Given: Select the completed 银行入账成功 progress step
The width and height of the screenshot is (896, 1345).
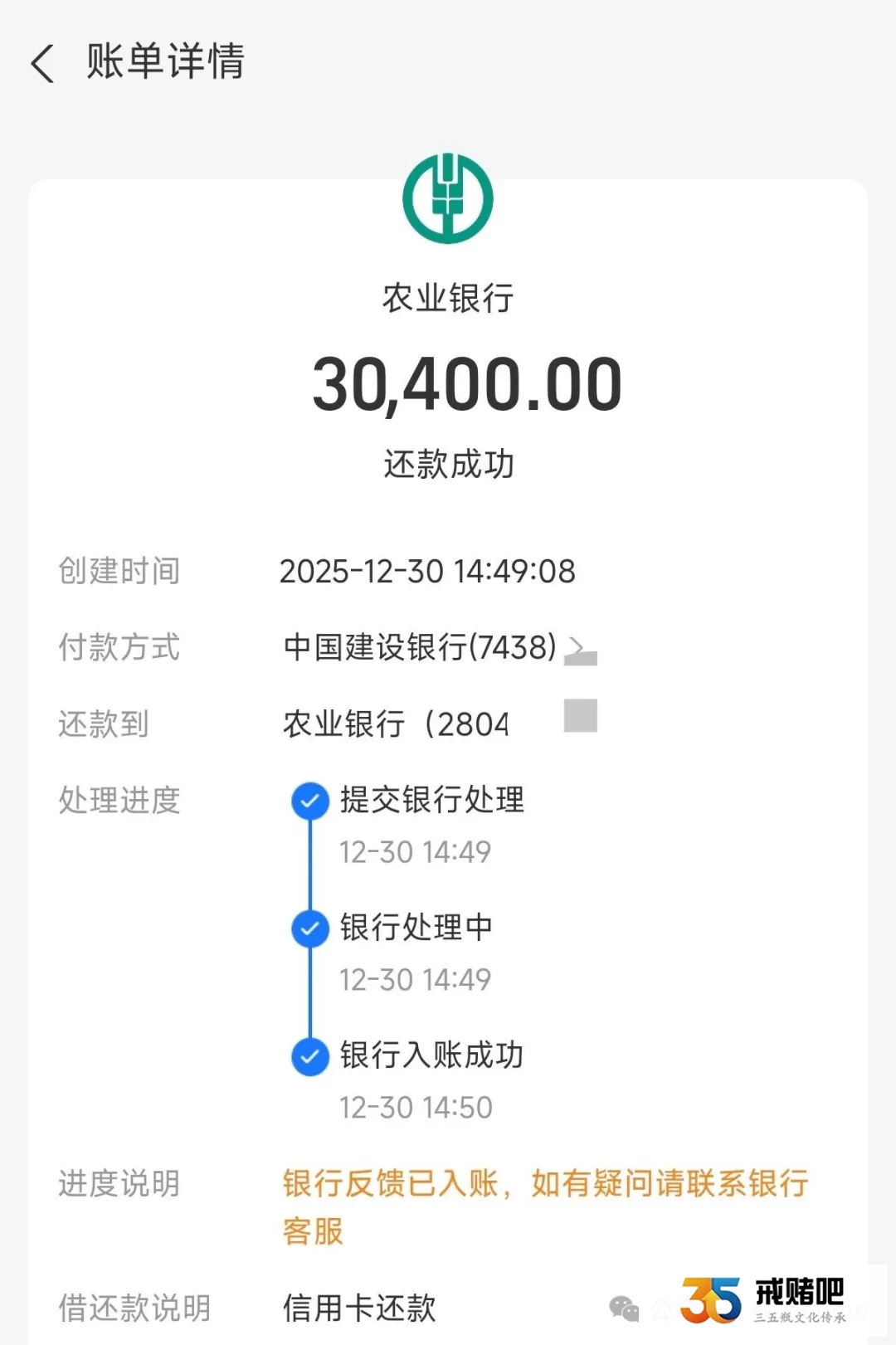Looking at the screenshot, I should pos(431,1055).
